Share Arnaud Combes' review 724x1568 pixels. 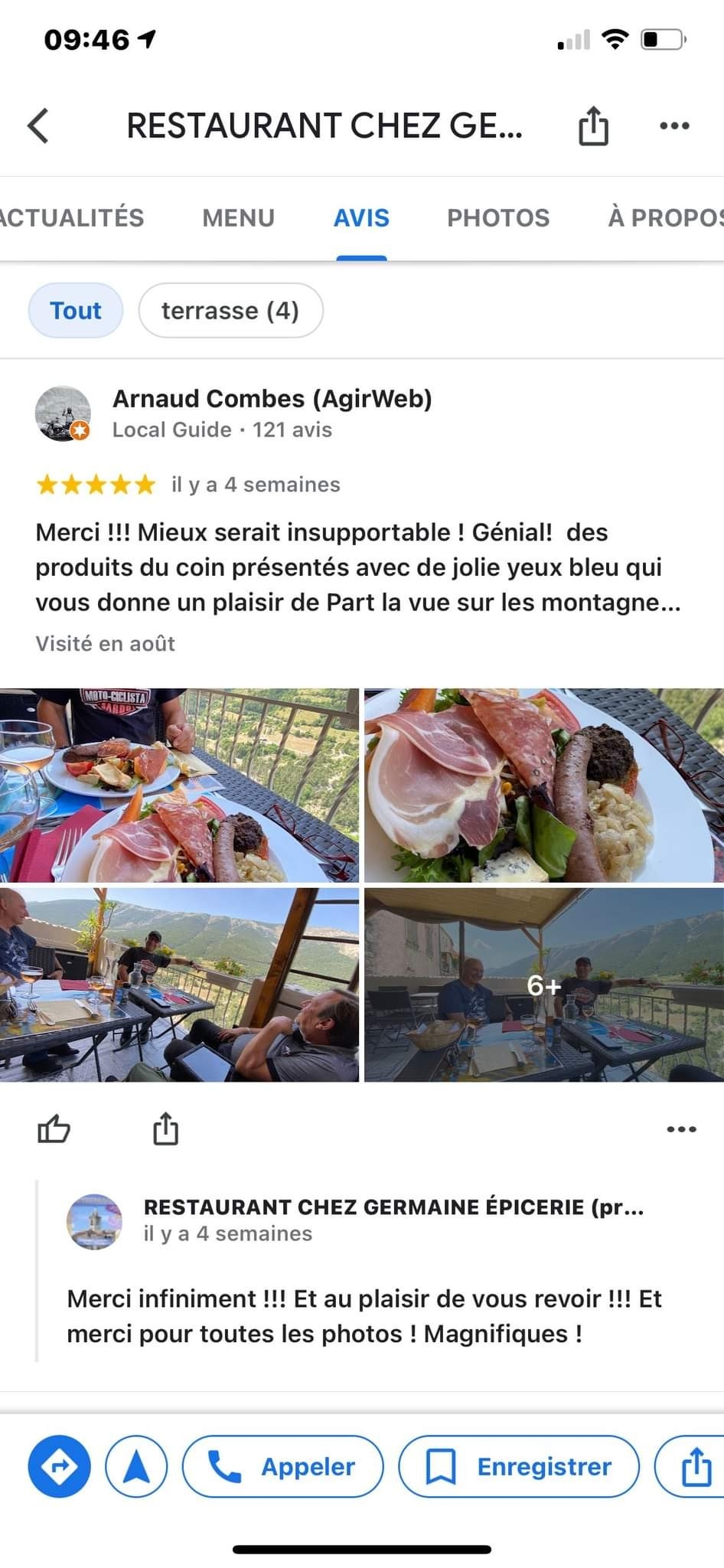pos(165,1129)
